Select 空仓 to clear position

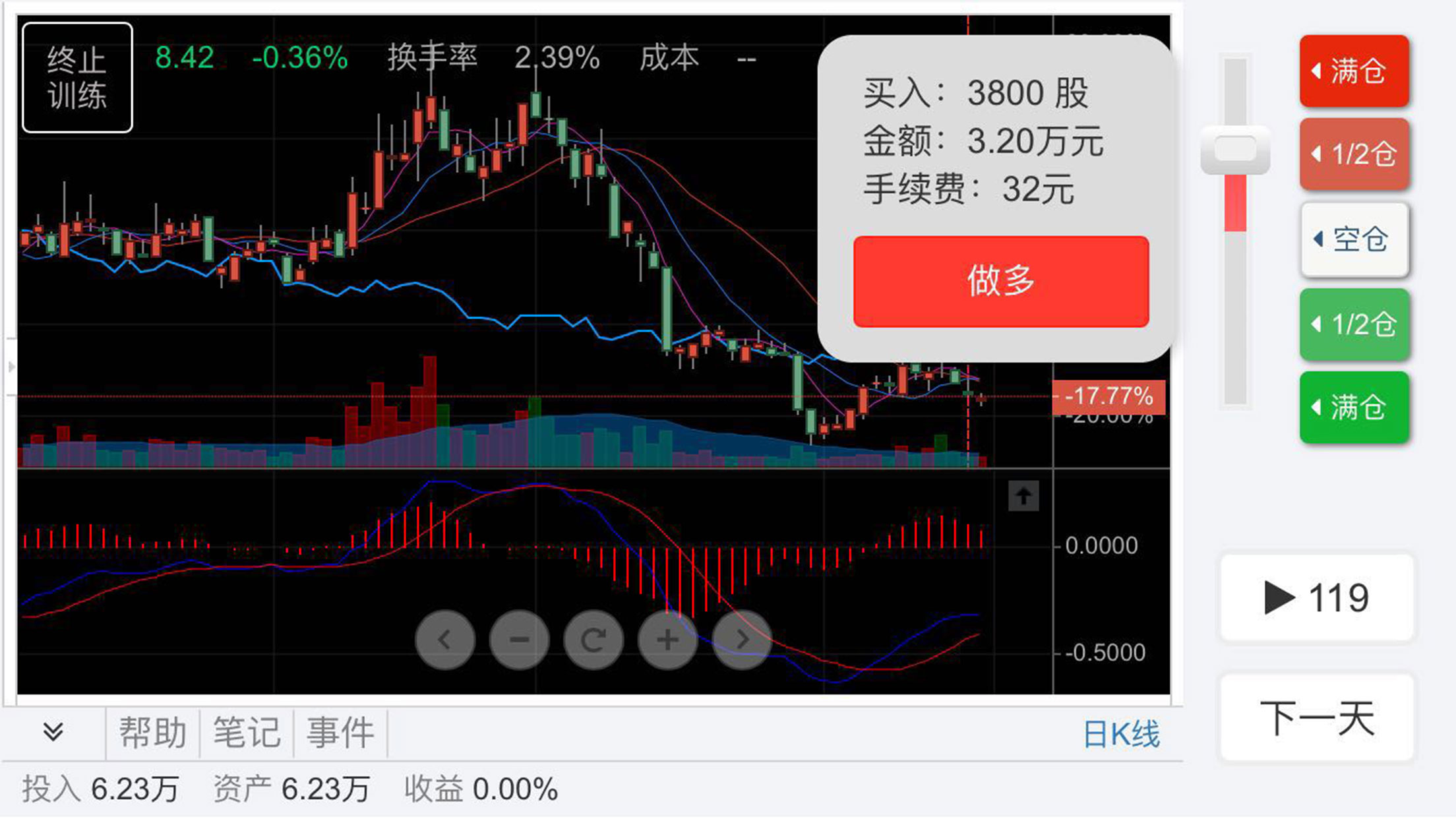[1354, 239]
